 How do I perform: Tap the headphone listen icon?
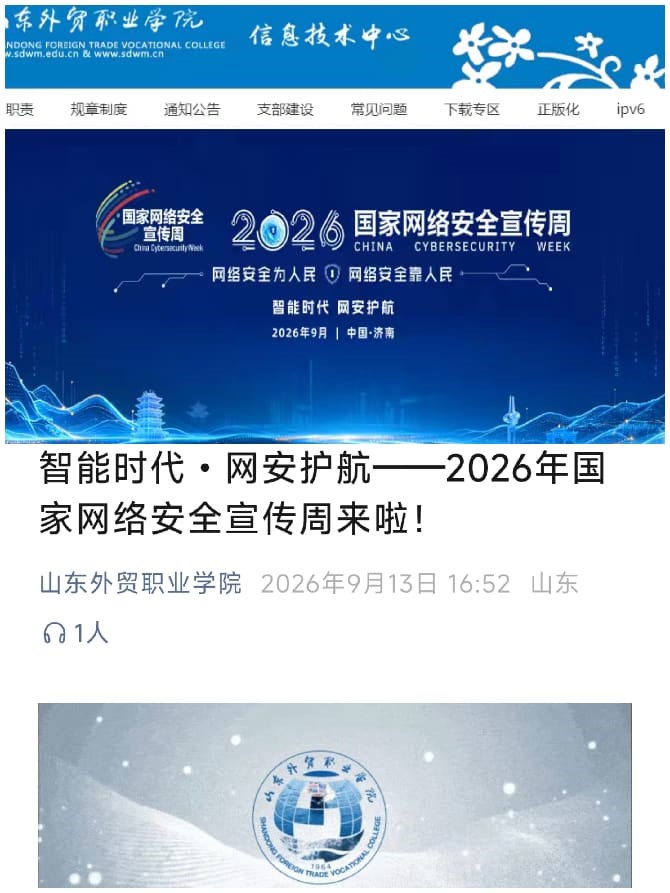point(55,633)
